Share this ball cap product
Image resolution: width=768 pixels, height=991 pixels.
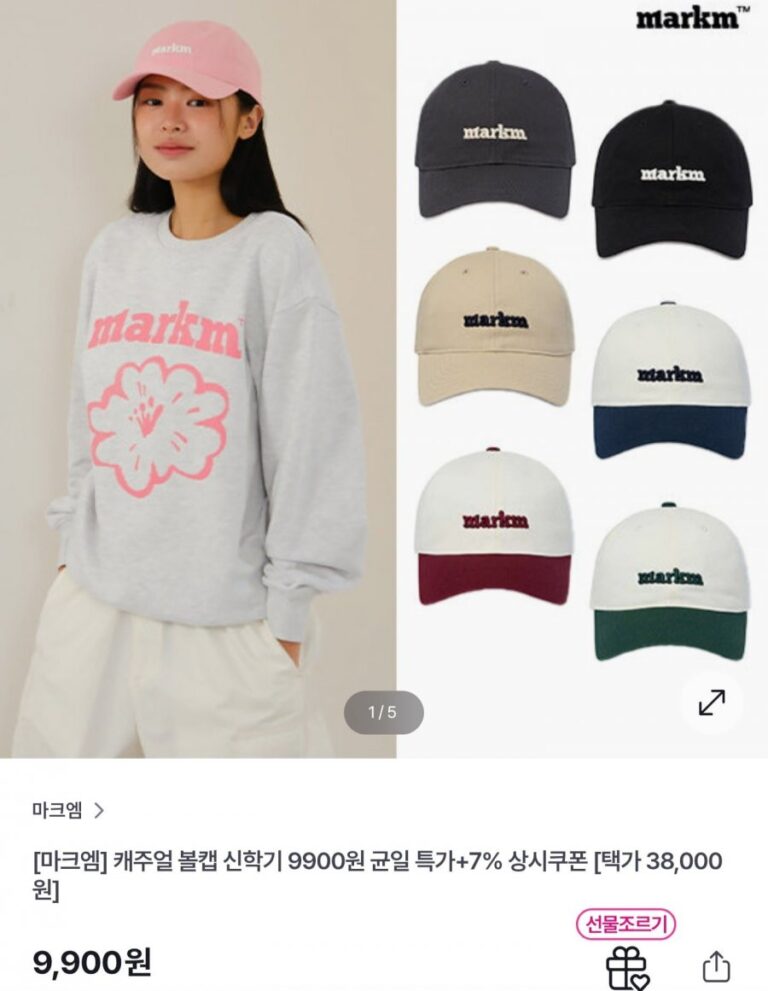tap(716, 966)
